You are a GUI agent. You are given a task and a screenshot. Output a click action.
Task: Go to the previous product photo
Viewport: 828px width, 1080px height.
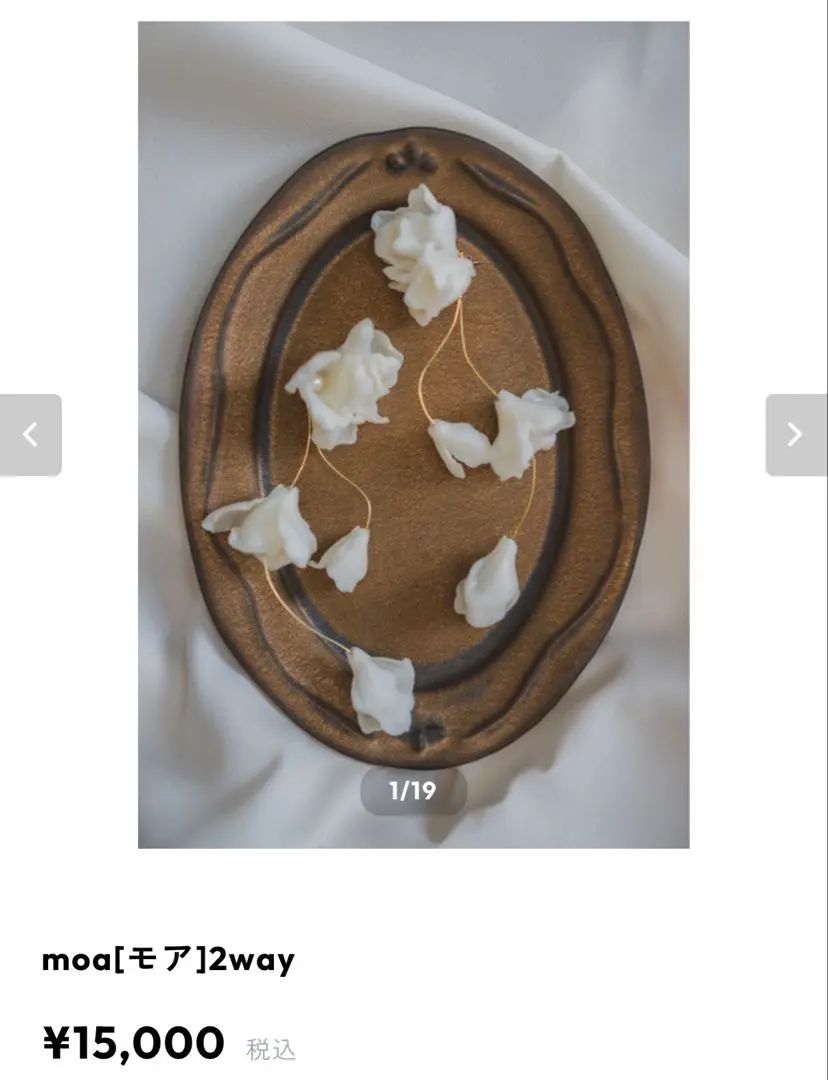[30, 435]
